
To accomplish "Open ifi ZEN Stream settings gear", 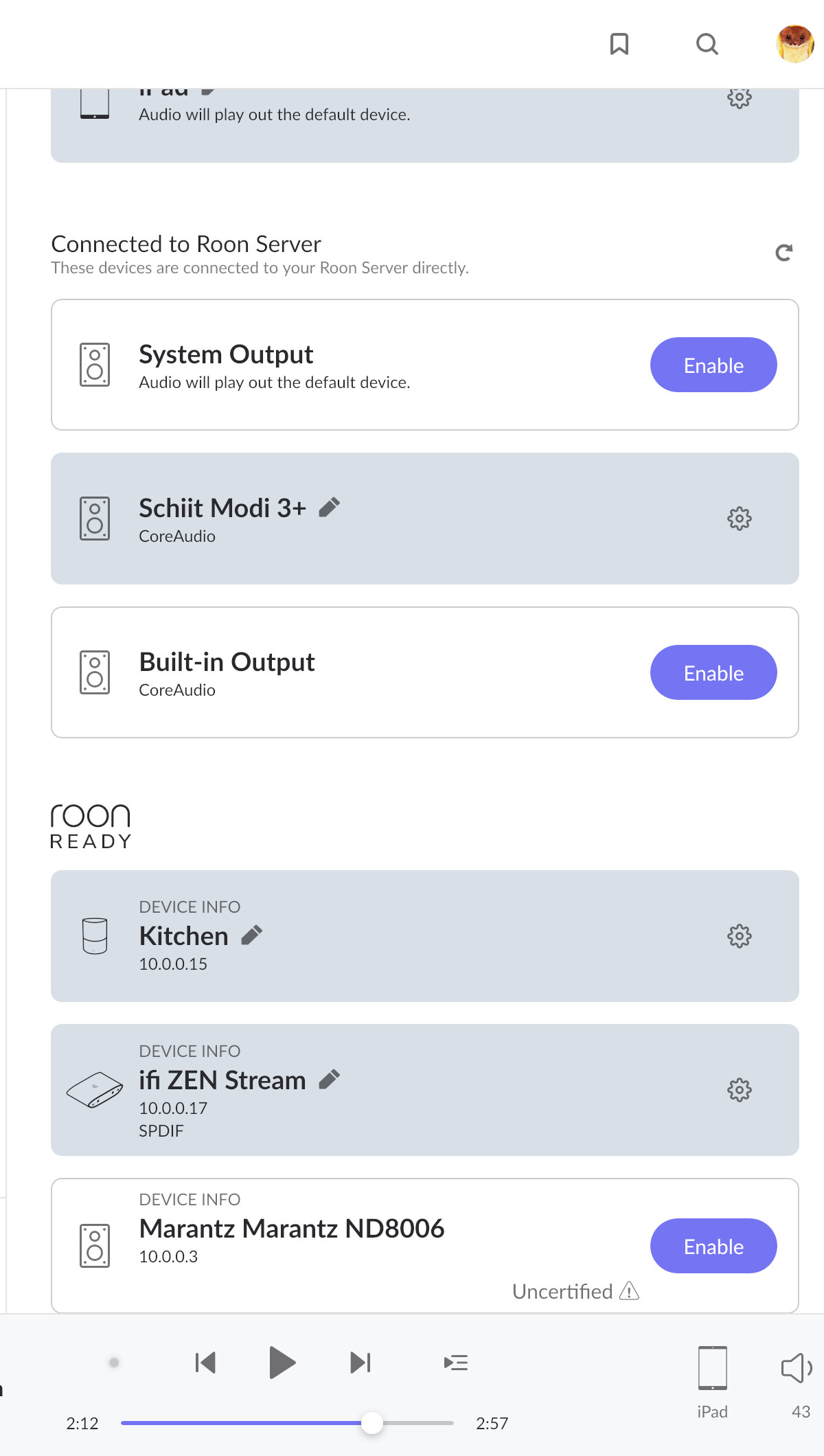I will pos(740,1090).
